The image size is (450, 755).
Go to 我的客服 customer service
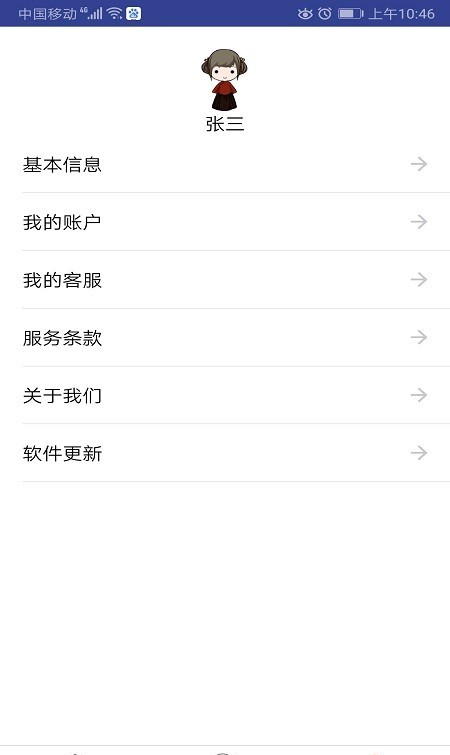[225, 280]
